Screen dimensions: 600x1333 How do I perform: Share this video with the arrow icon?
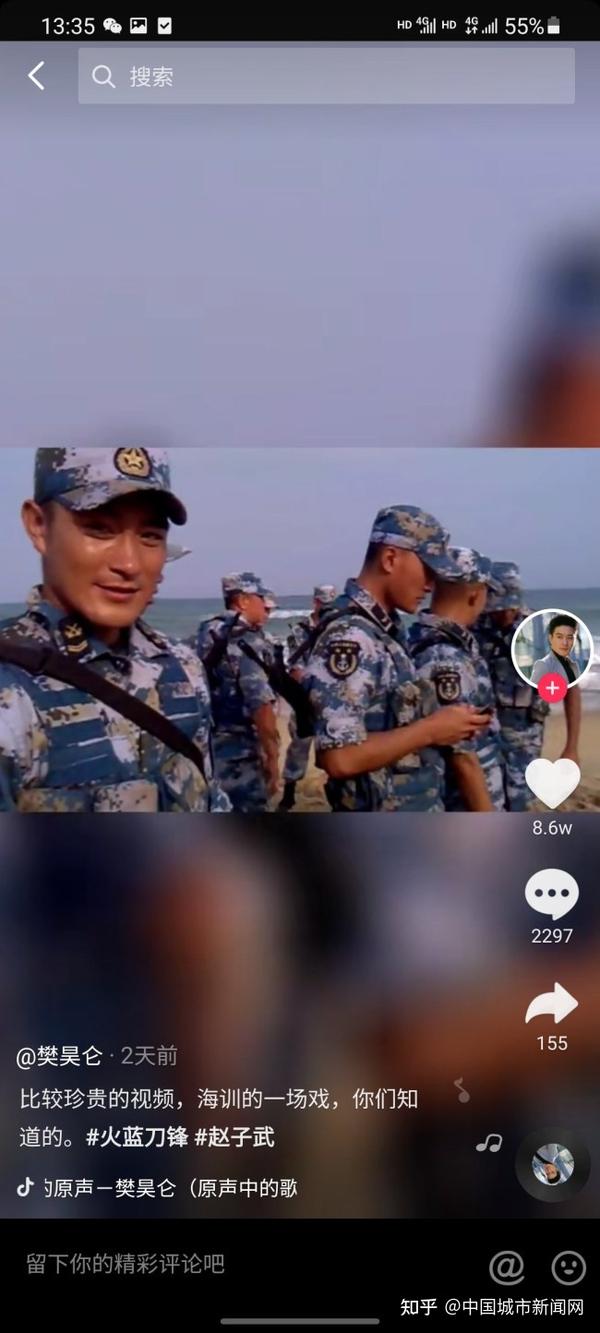pos(552,1003)
